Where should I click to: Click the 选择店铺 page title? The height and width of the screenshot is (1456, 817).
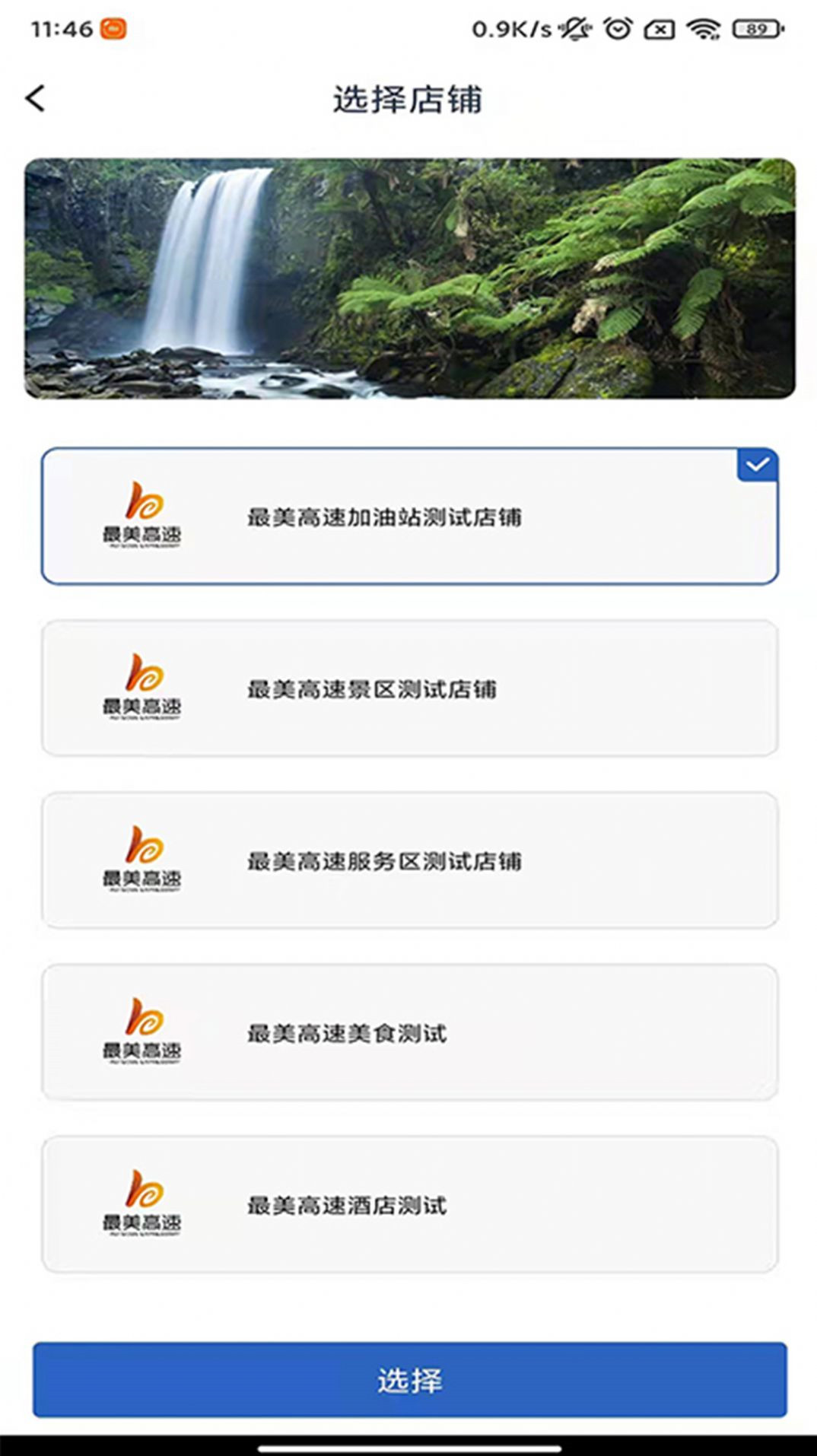(x=408, y=97)
